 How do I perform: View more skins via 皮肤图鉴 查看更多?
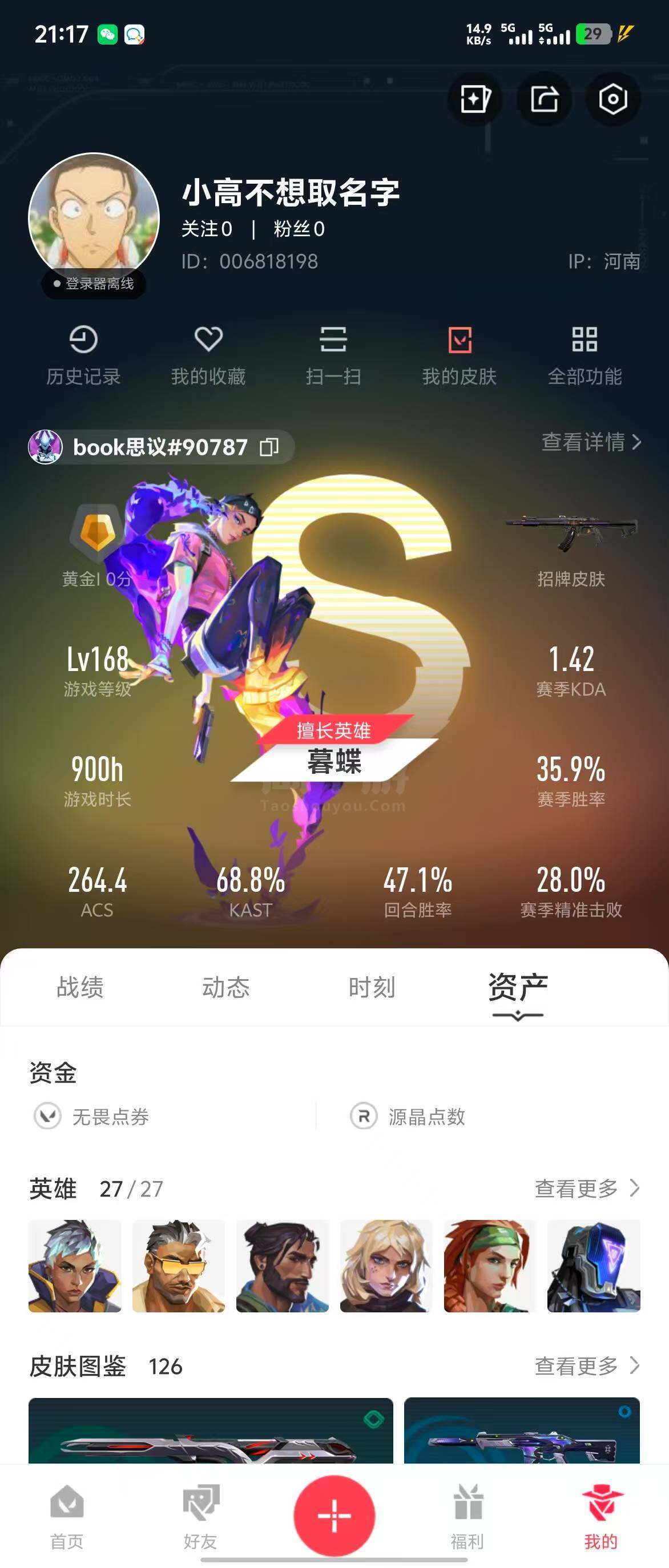pos(586,1365)
